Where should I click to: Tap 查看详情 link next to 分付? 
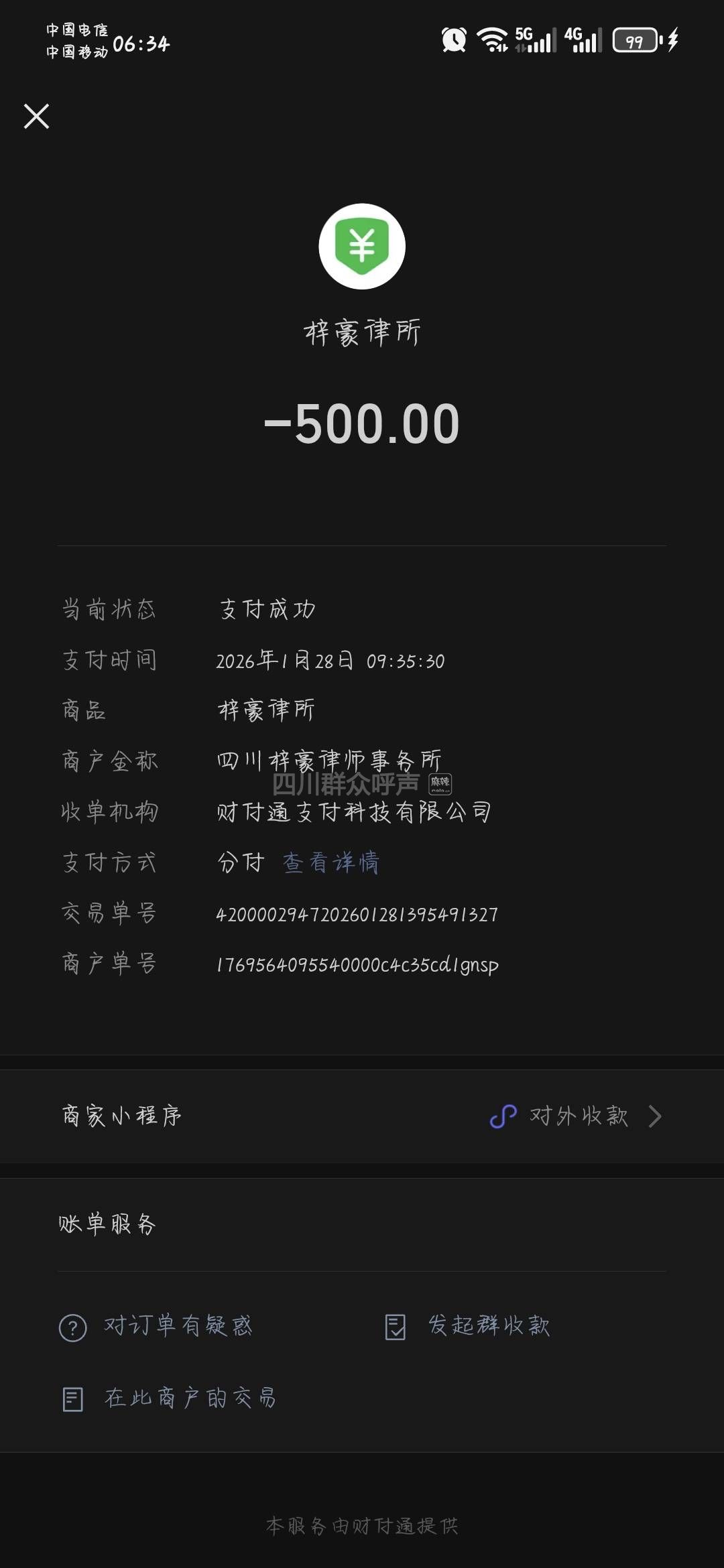[330, 862]
